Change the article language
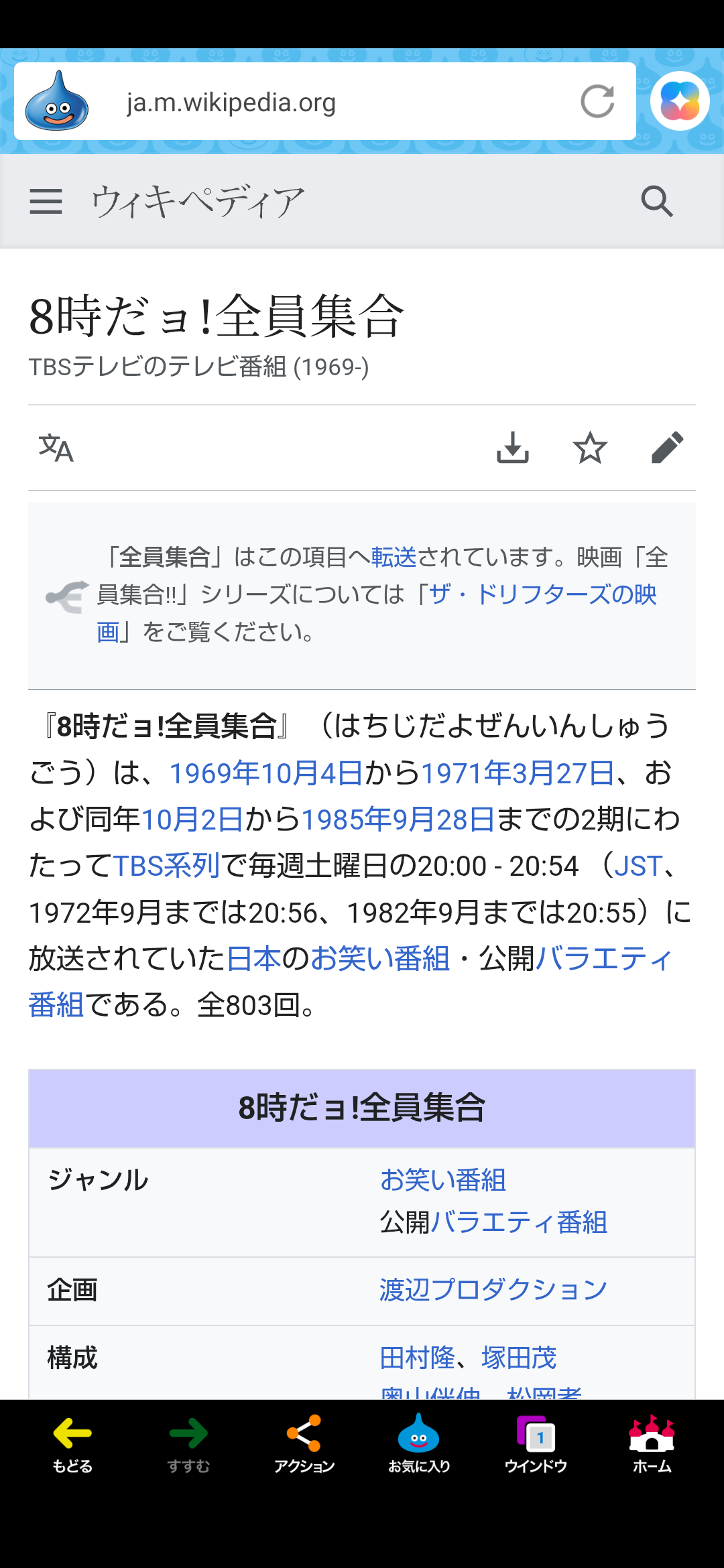This screenshot has width=724, height=1568. (56, 448)
